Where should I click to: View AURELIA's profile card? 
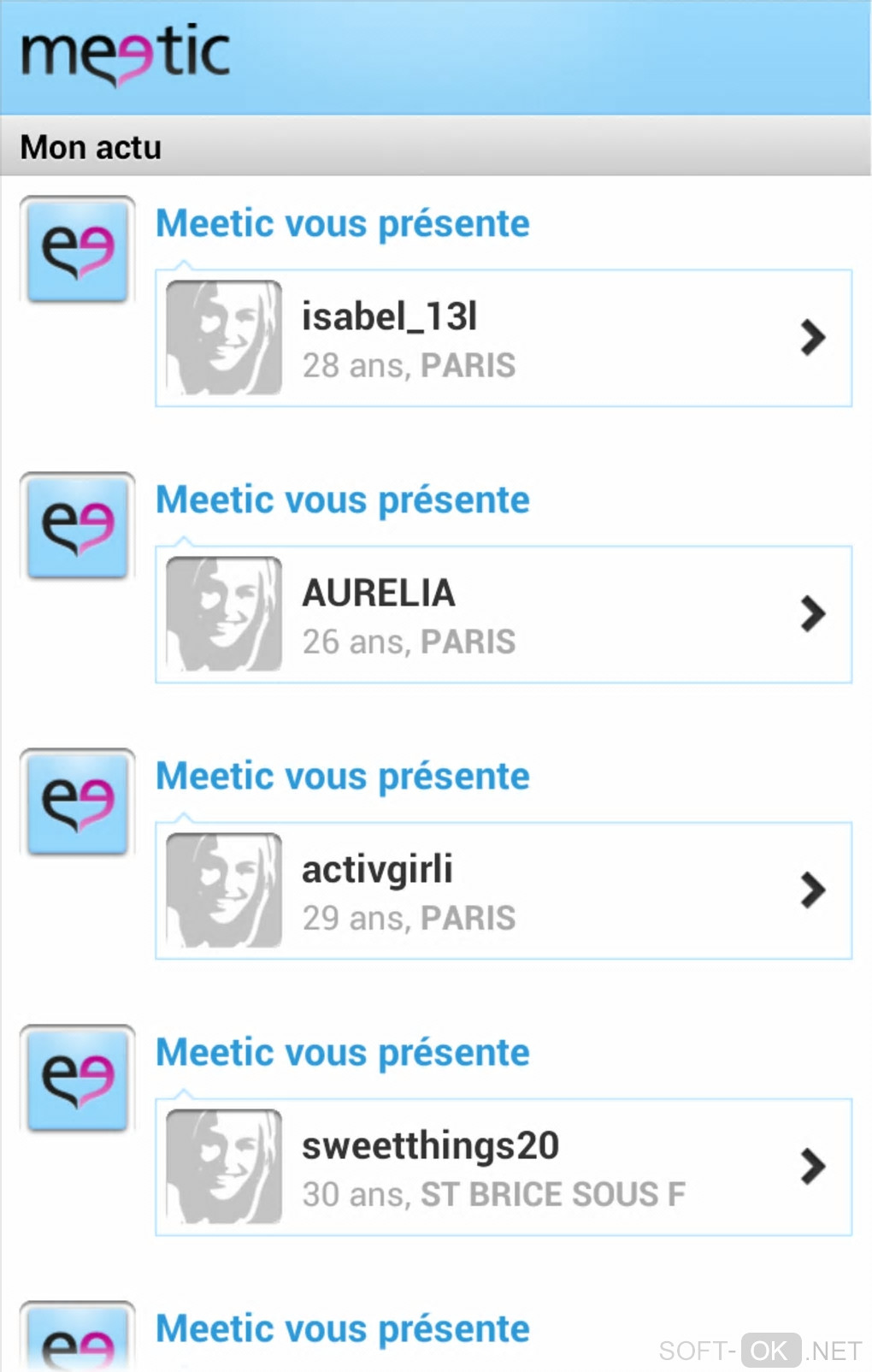point(503,615)
